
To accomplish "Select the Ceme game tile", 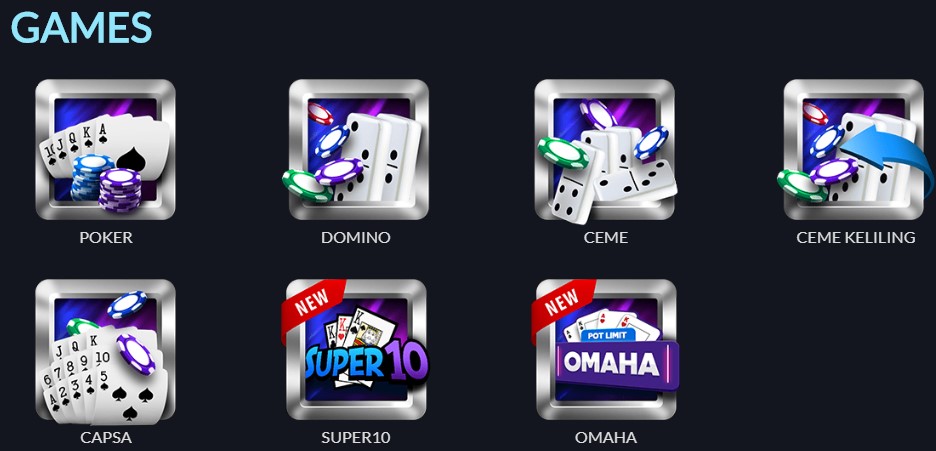I will (605, 150).
